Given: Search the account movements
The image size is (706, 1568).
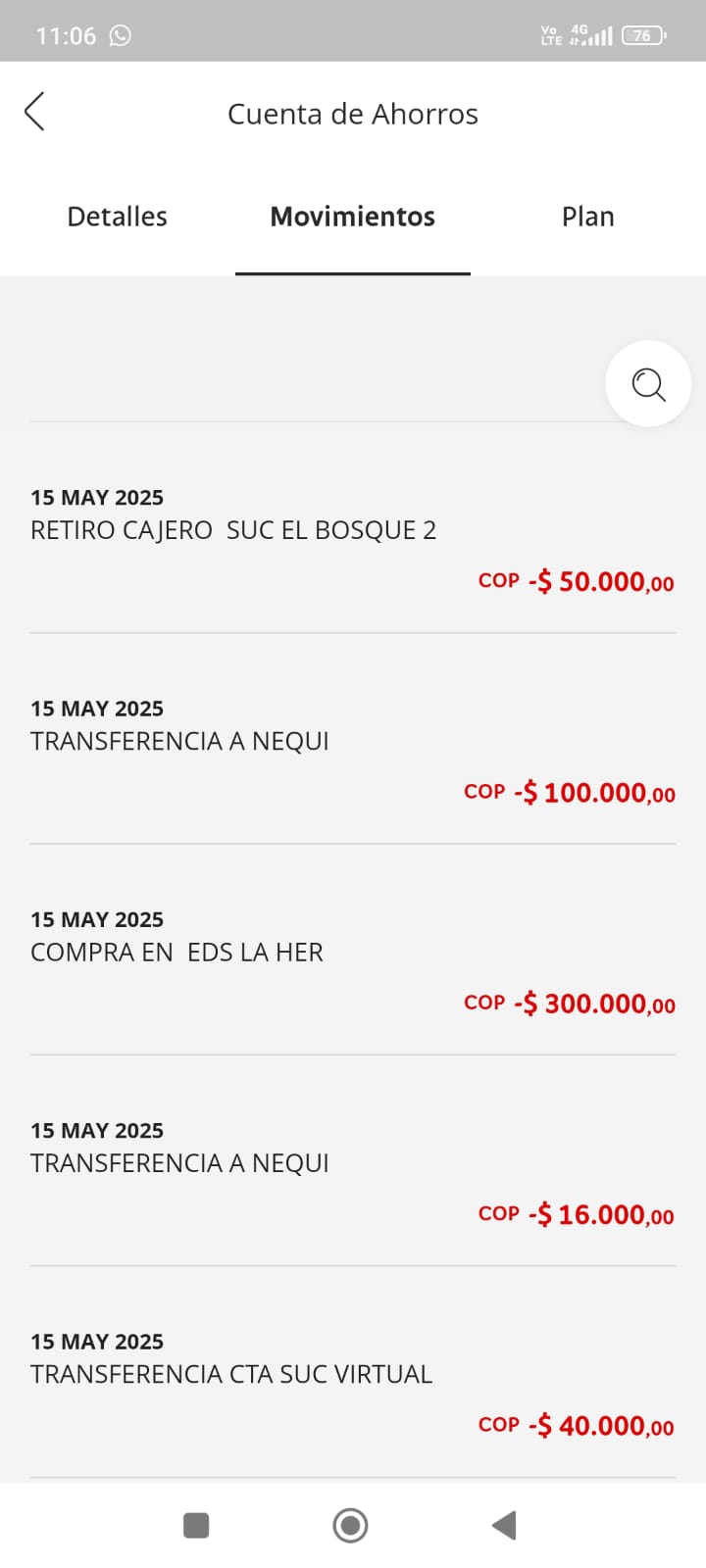Looking at the screenshot, I should [x=648, y=384].
